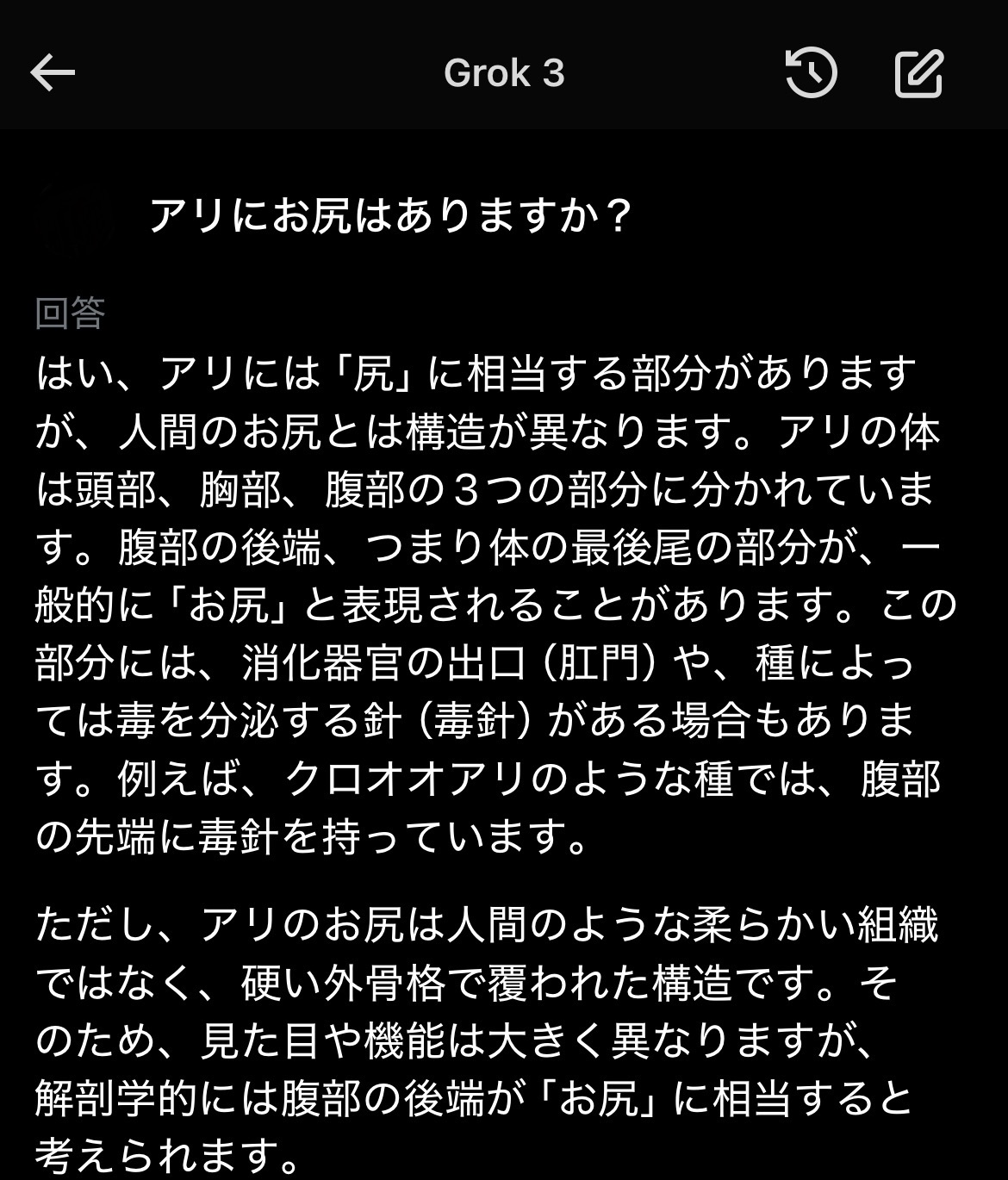Start a new chat with compose icon
Image resolution: width=1008 pixels, height=1180 pixels.
(919, 73)
